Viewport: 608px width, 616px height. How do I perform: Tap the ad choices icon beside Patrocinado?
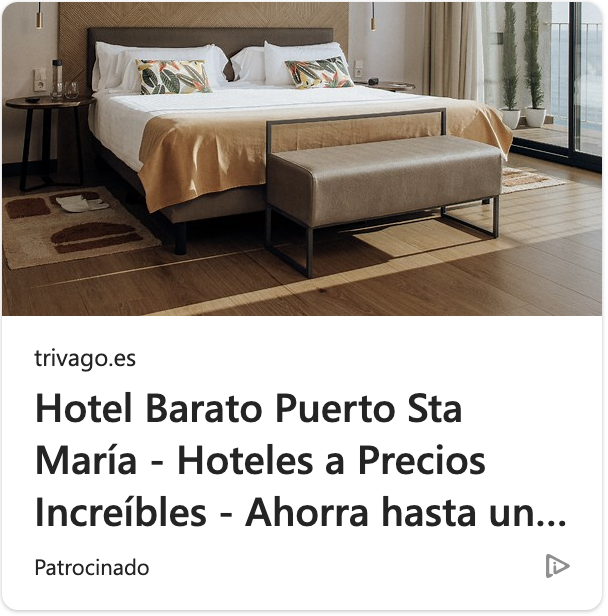pyautogui.click(x=557, y=567)
